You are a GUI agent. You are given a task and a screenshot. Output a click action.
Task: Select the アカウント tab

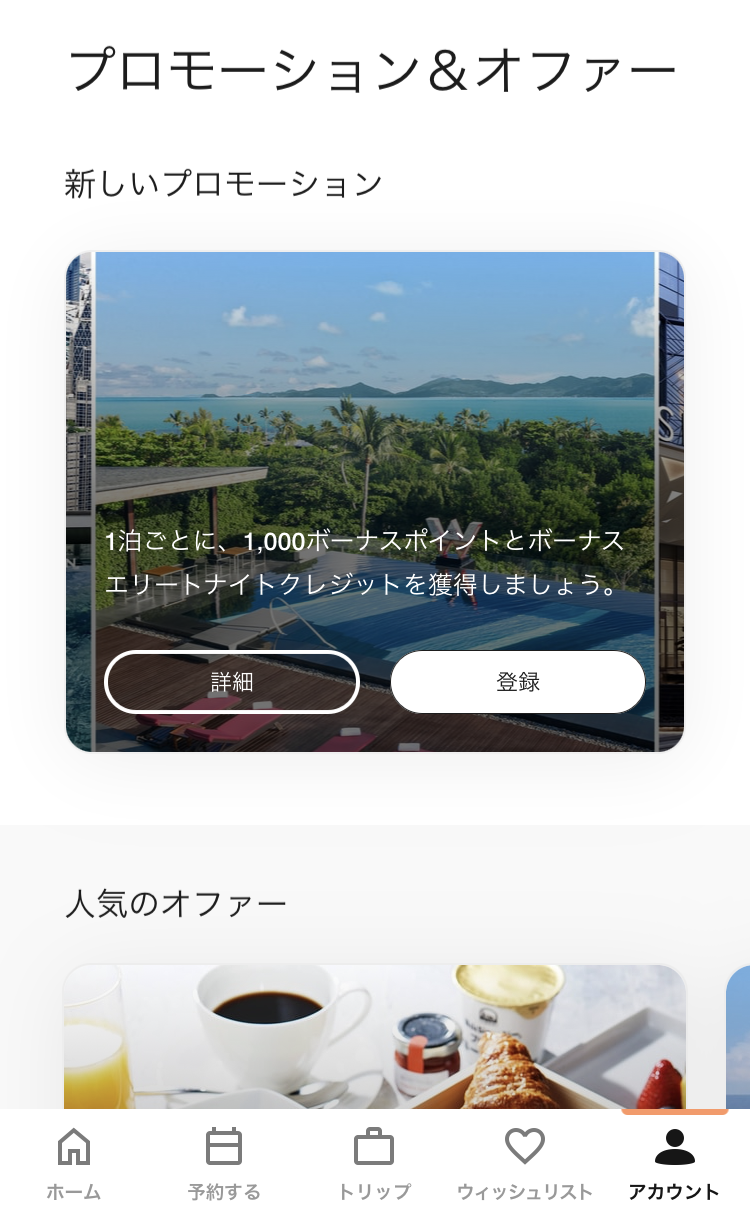click(x=674, y=1163)
